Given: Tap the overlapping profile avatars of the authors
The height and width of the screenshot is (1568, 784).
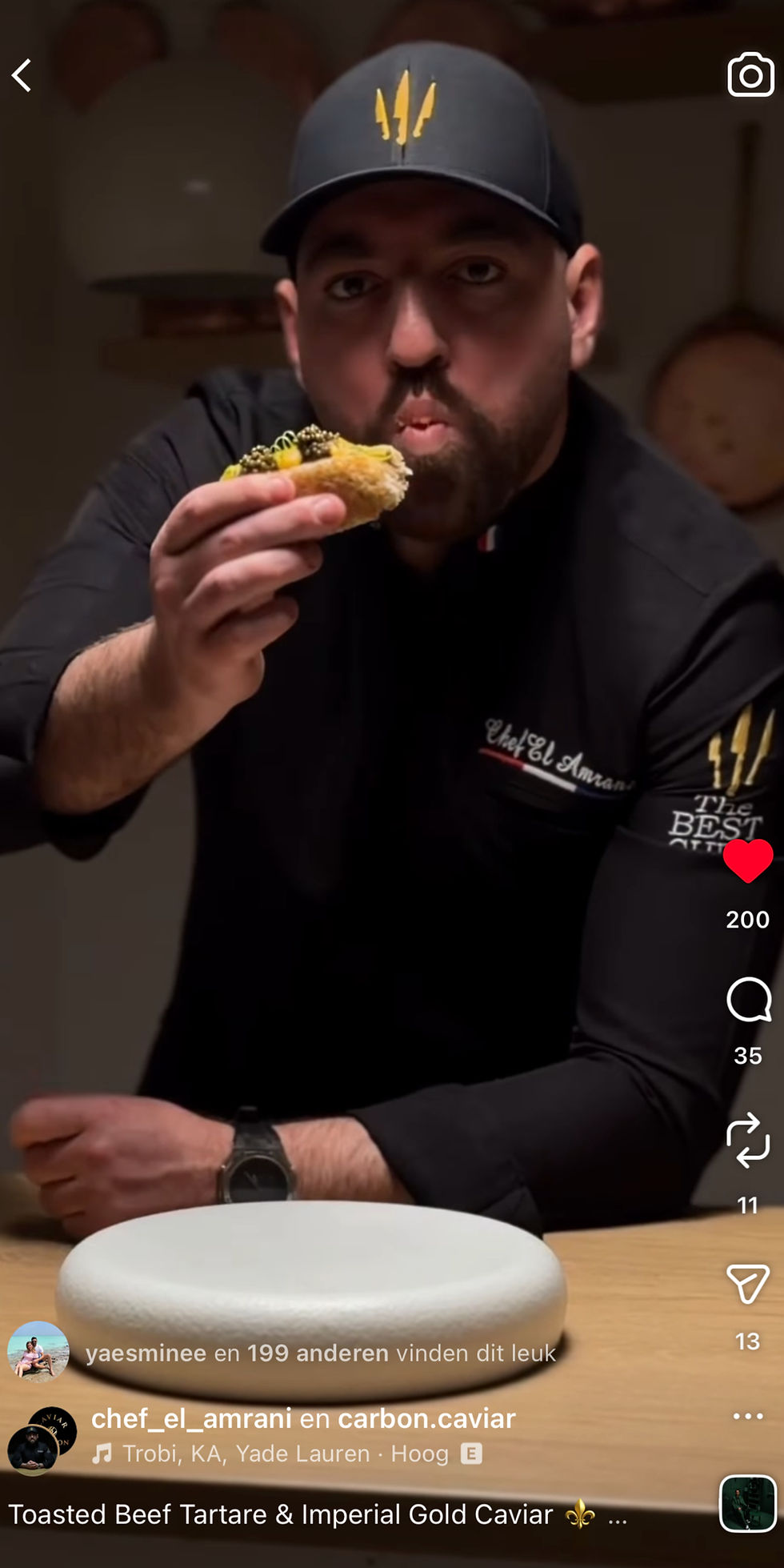Looking at the screenshot, I should coord(42,1441).
